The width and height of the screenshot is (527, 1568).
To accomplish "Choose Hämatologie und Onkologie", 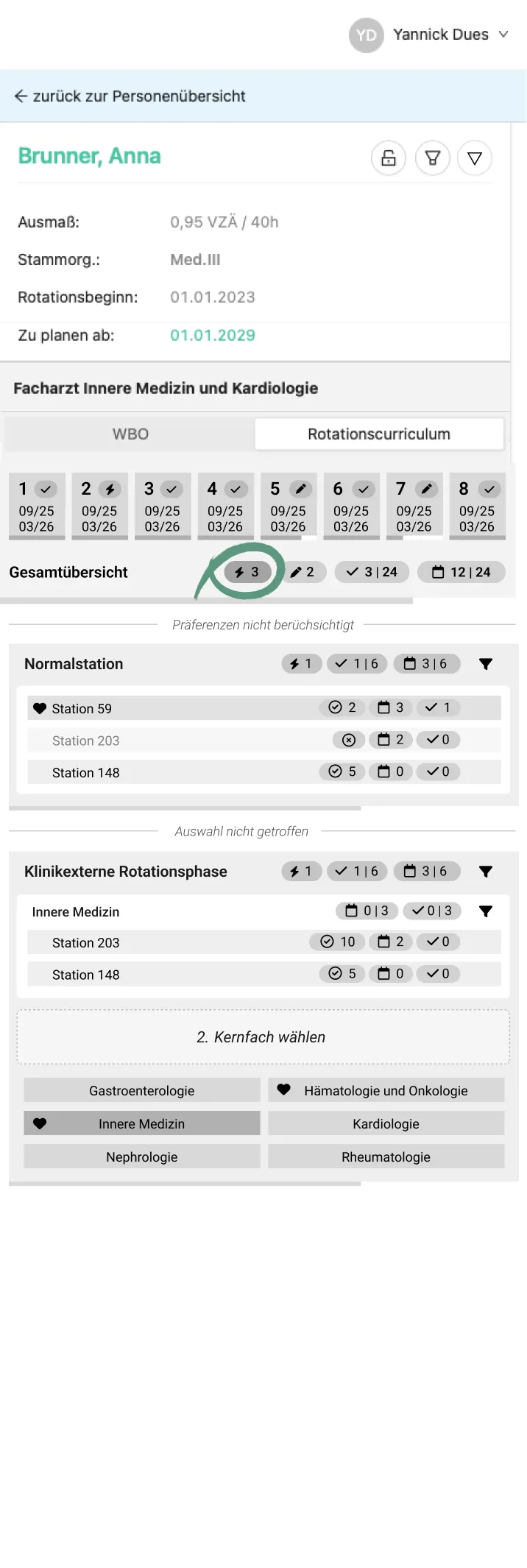I will pos(386,1090).
